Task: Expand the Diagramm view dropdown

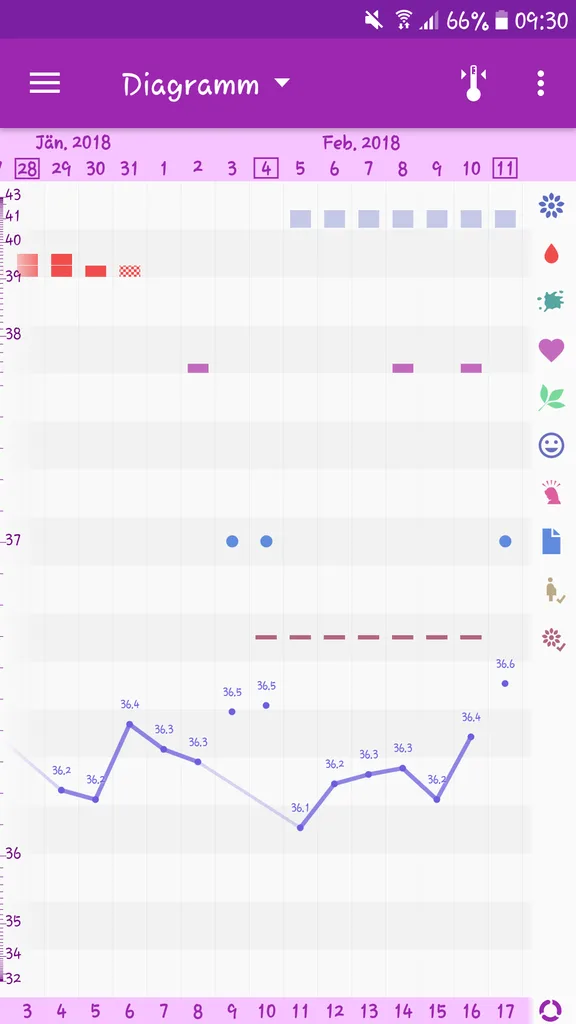Action: point(206,85)
